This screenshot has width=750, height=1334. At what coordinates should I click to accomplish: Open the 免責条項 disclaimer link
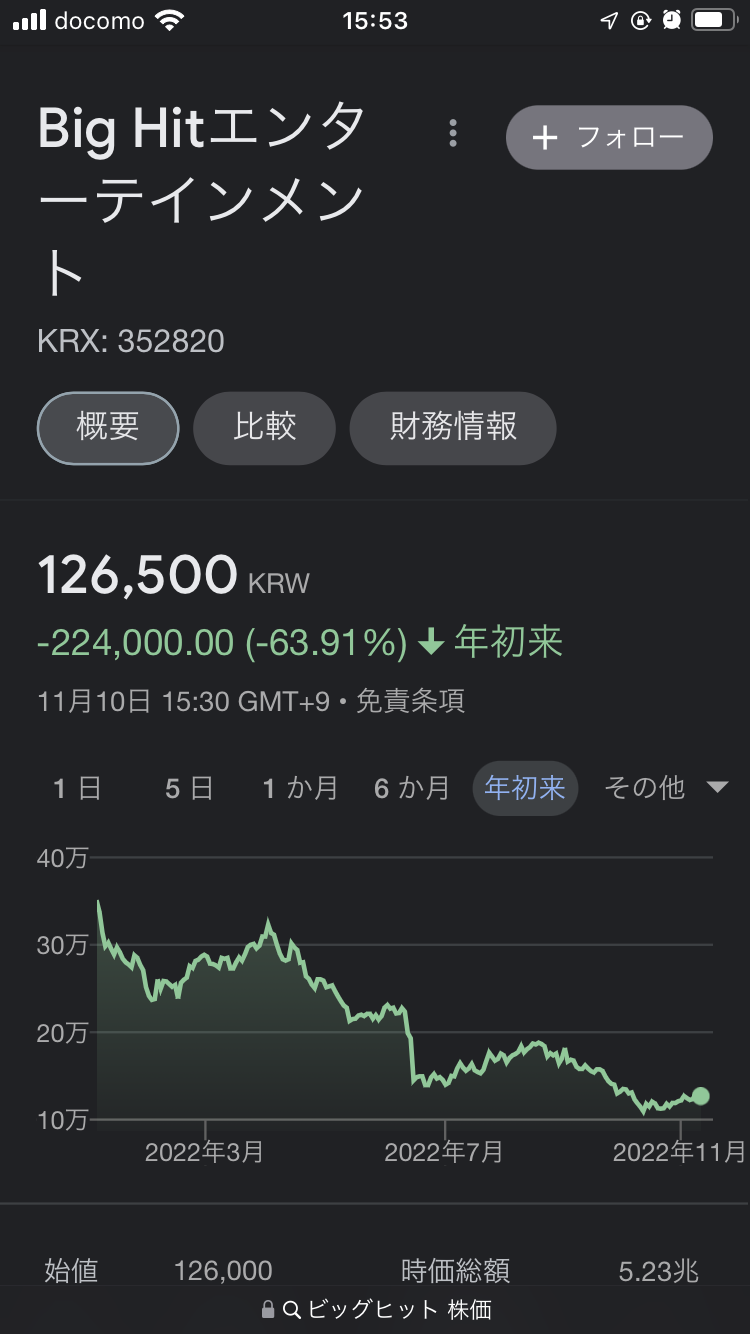coord(411,701)
